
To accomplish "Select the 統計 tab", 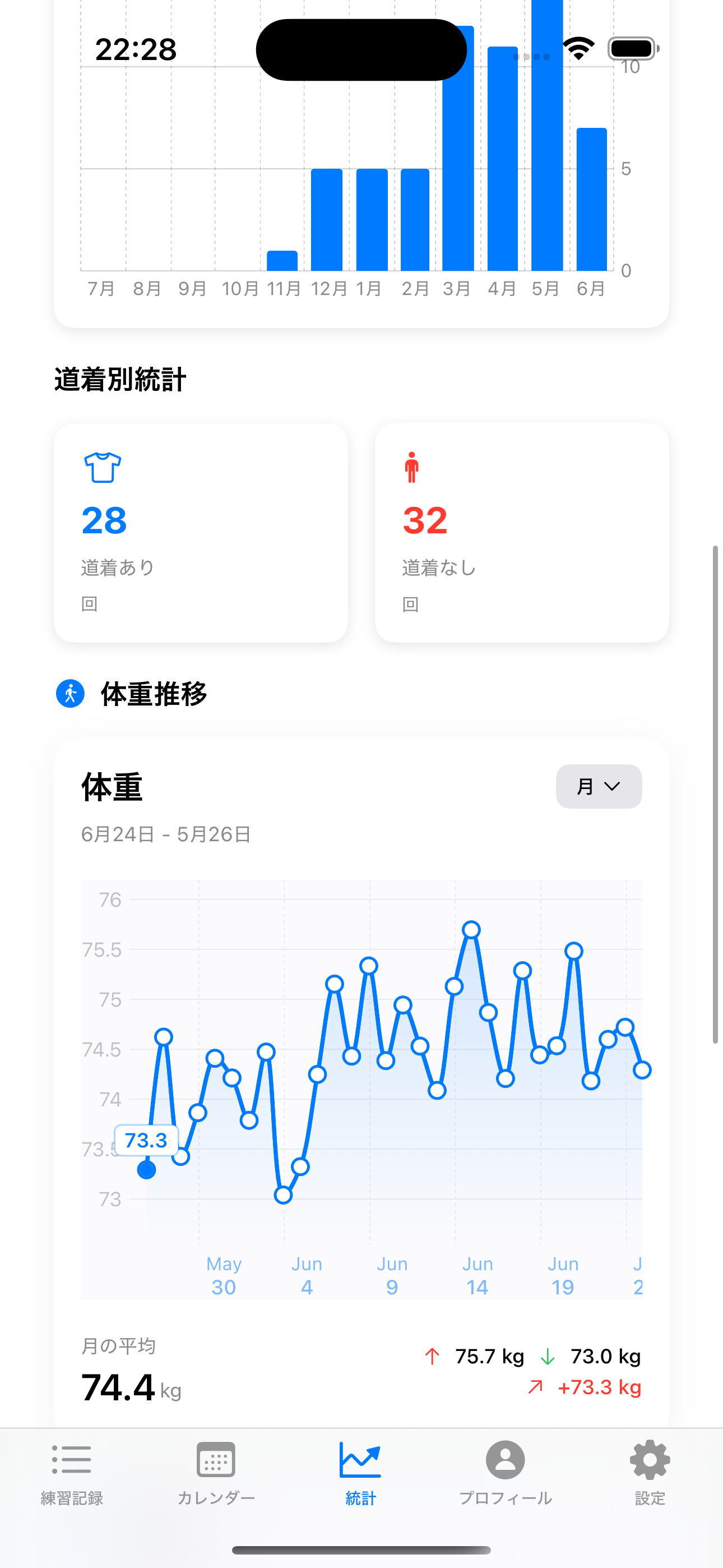I will coord(360,1473).
